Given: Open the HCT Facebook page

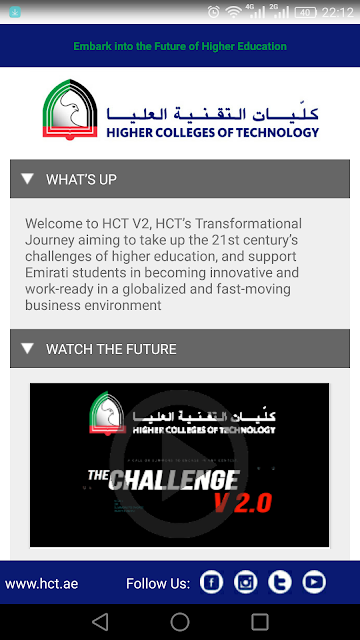Looking at the screenshot, I should click(211, 582).
